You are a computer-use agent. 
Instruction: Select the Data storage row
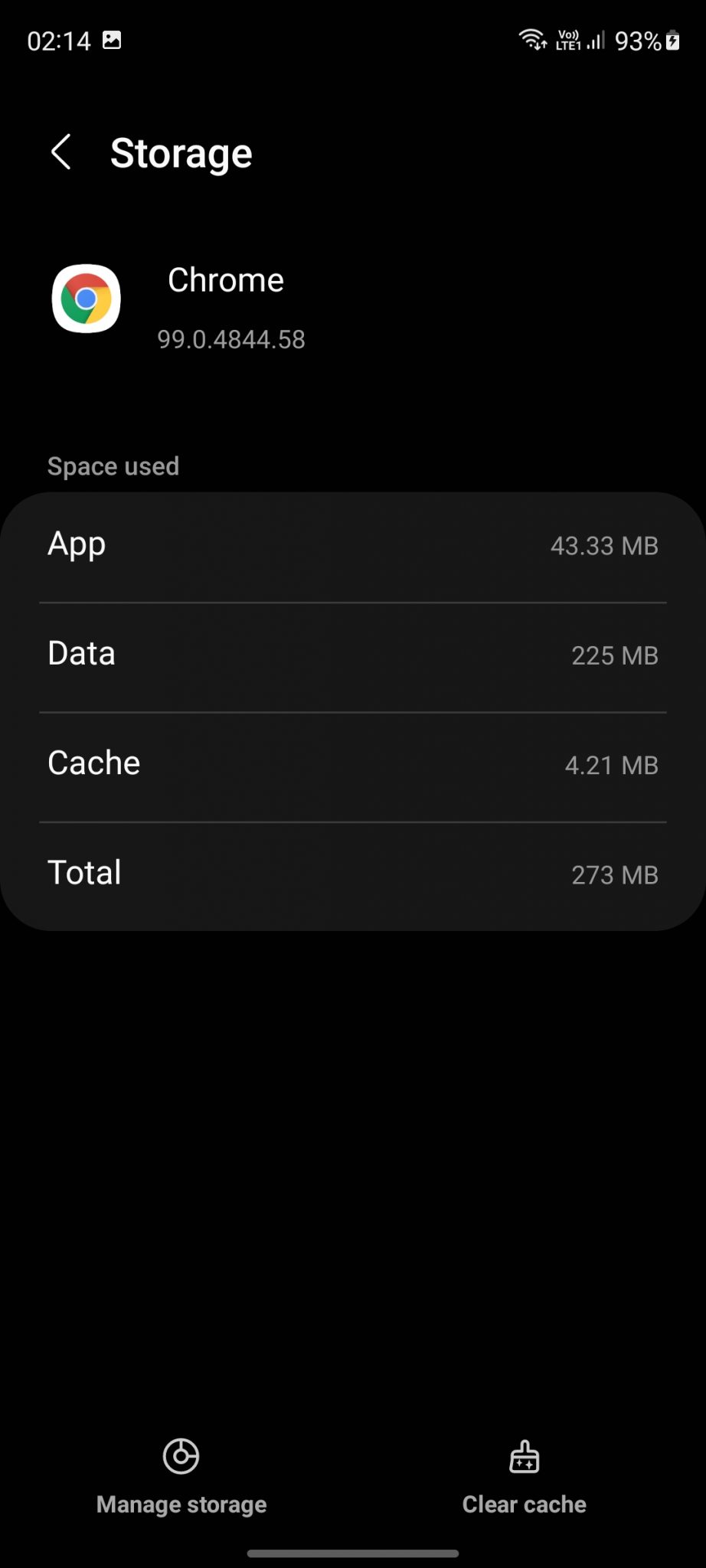point(352,655)
